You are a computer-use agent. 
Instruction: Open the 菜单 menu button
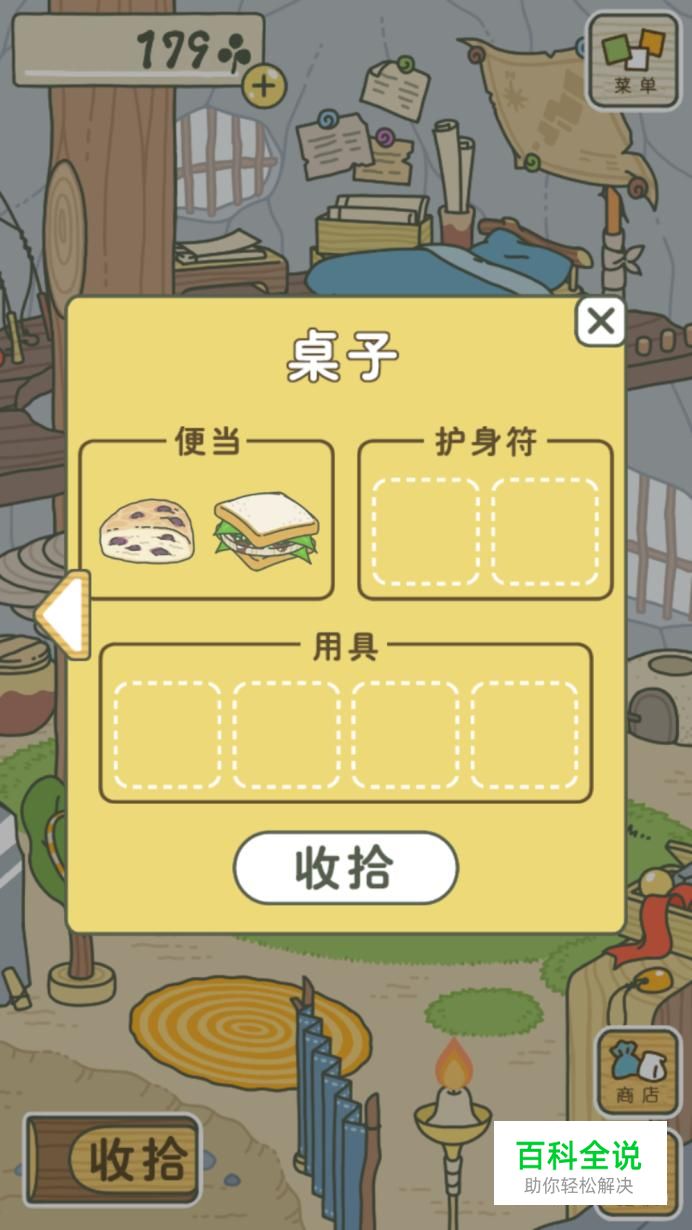(634, 59)
